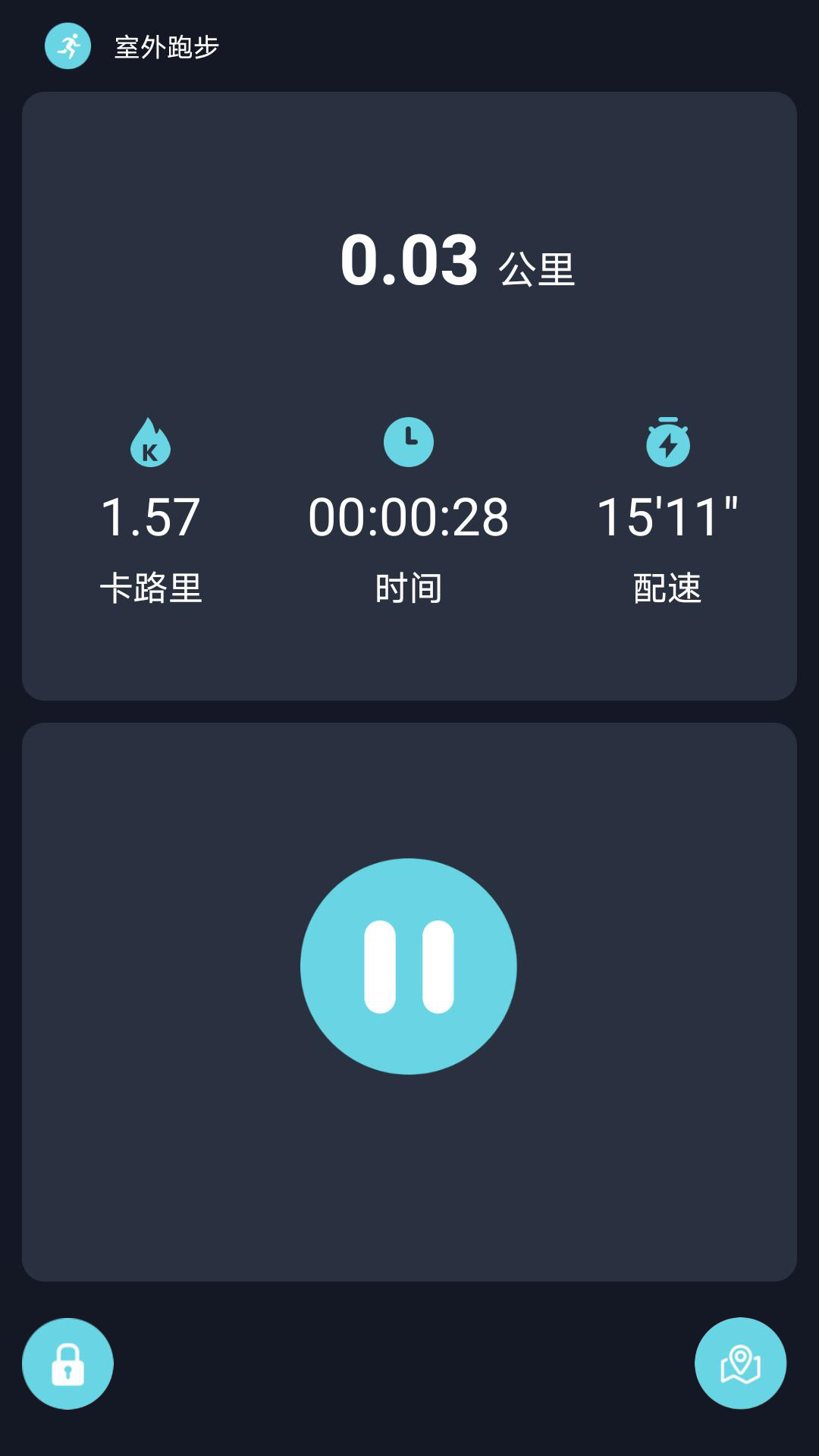The width and height of the screenshot is (819, 1456).
Task: Click the 0.03 distance reading
Action: 409,260
